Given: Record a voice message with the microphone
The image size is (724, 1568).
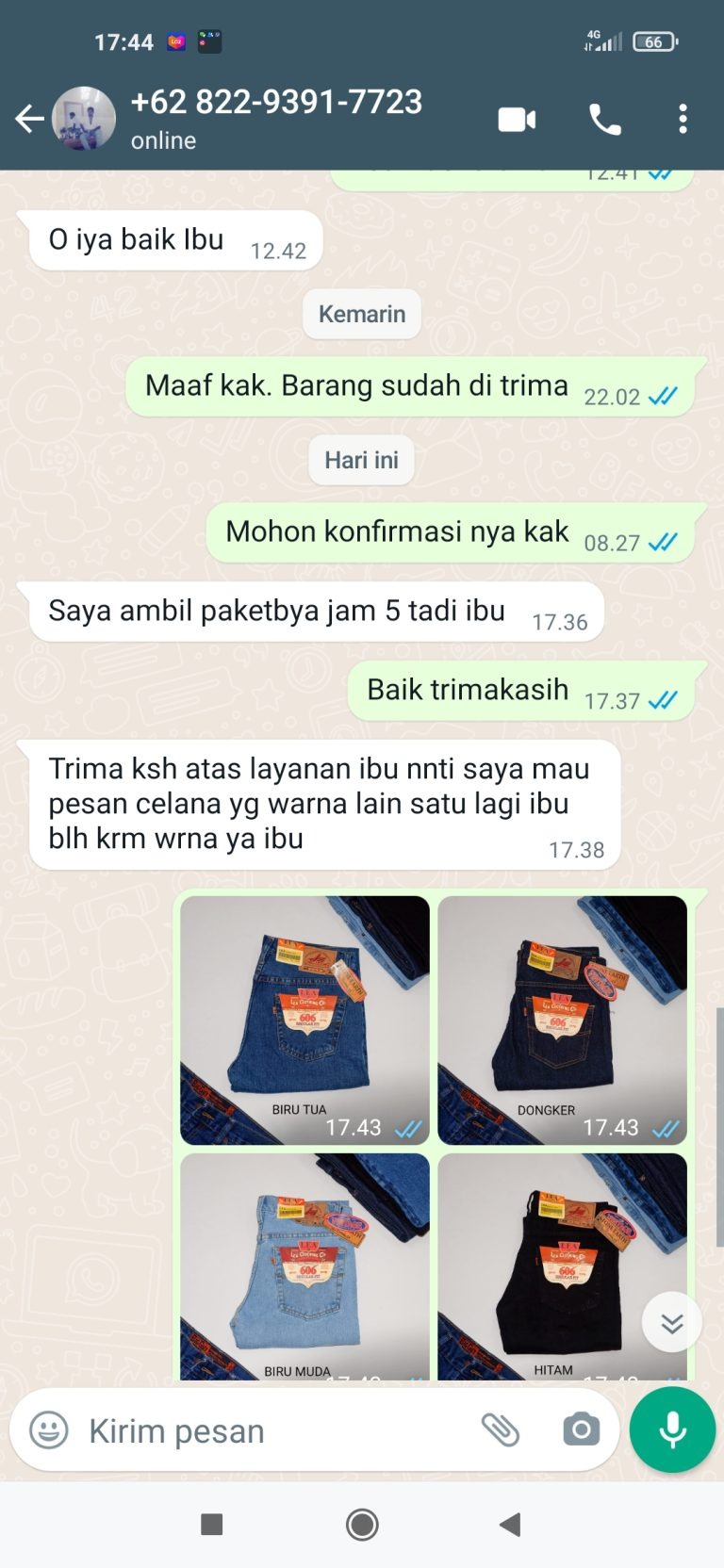Looking at the screenshot, I should click(x=672, y=1430).
